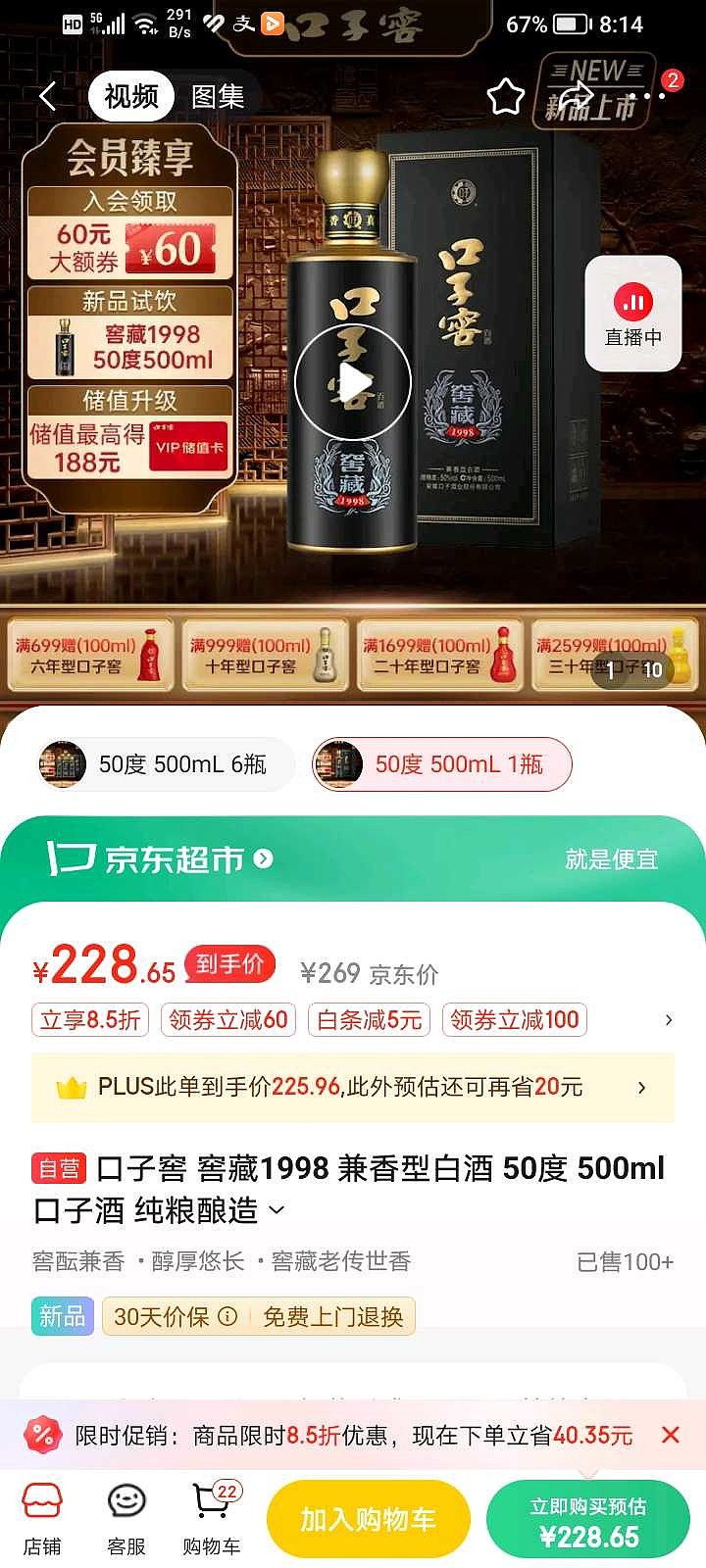The image size is (706, 1568).
Task: Open the 直播中 live stream
Action: click(x=633, y=314)
